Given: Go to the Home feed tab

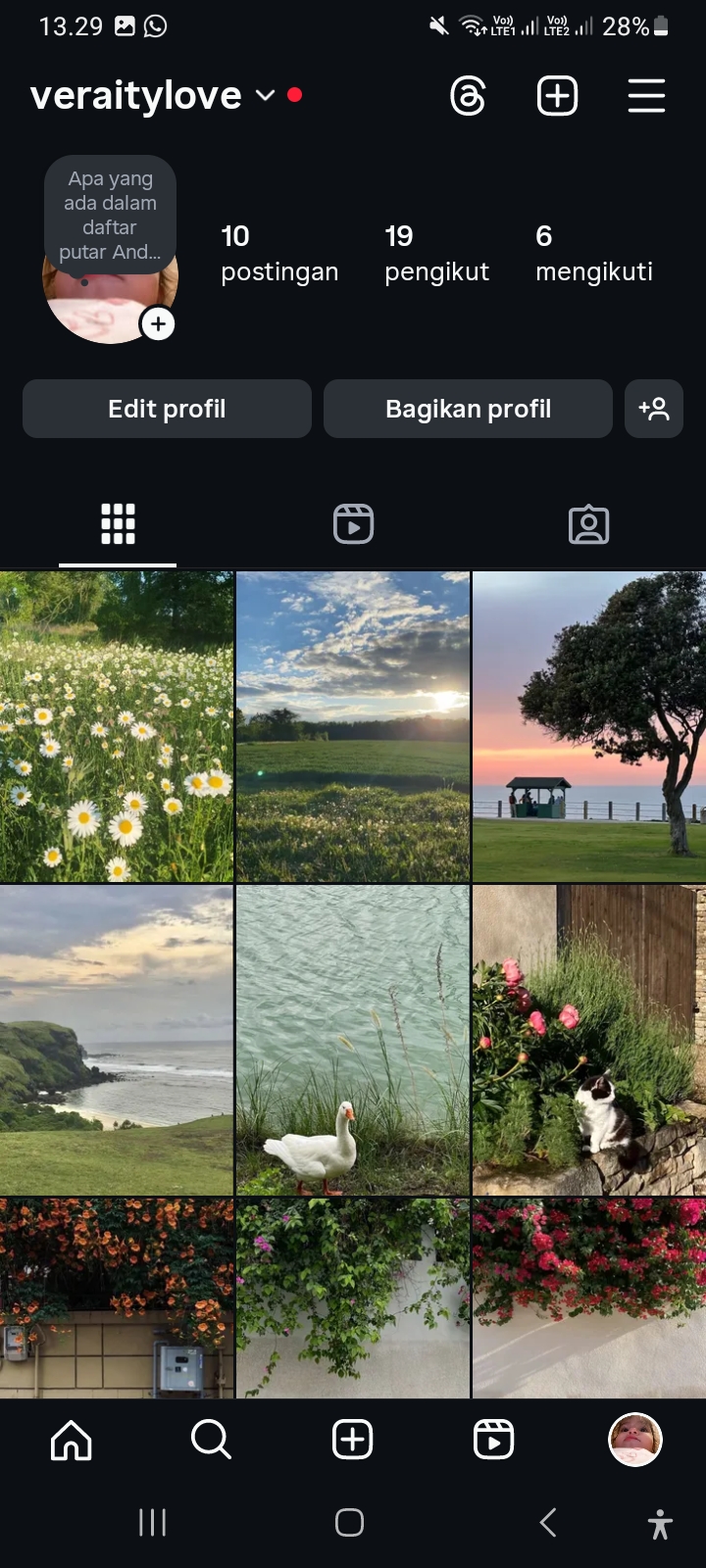Looking at the screenshot, I should (71, 1440).
